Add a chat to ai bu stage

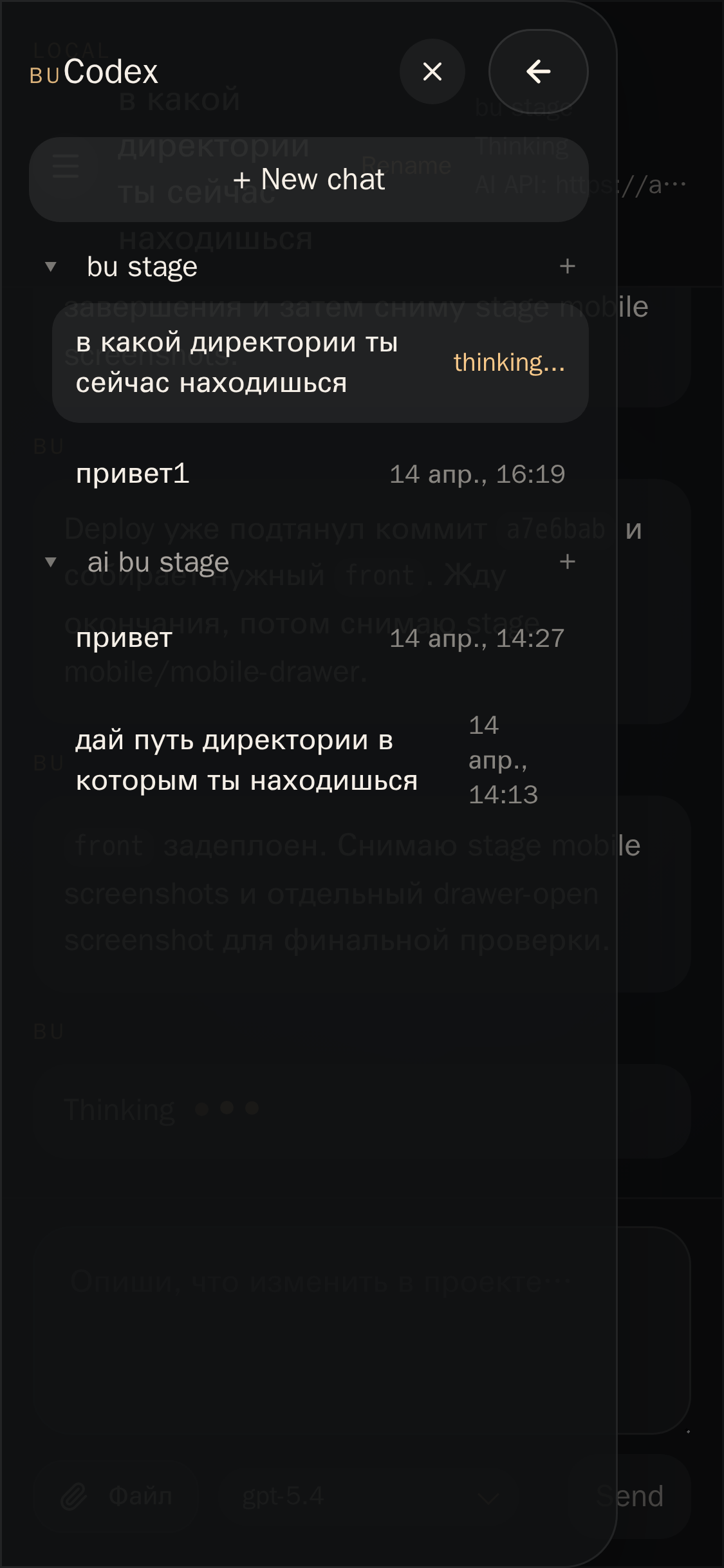[x=567, y=563]
